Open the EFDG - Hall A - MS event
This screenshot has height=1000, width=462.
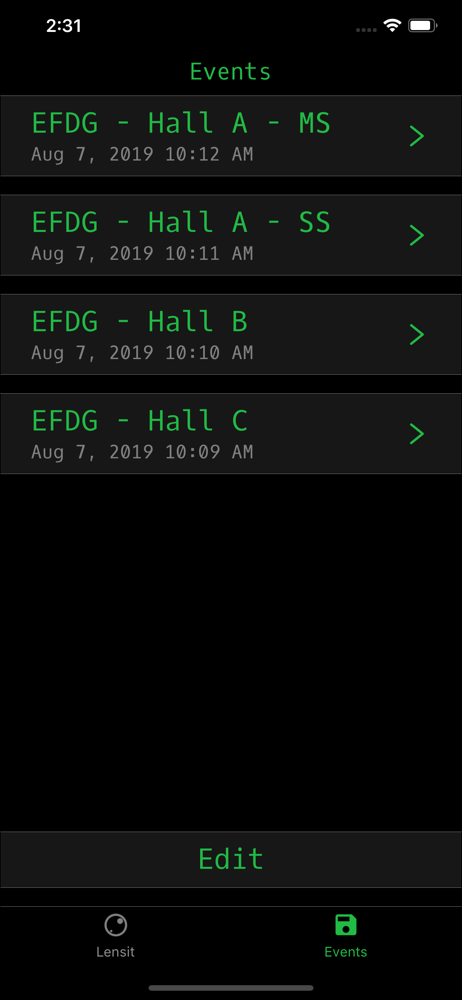231,136
